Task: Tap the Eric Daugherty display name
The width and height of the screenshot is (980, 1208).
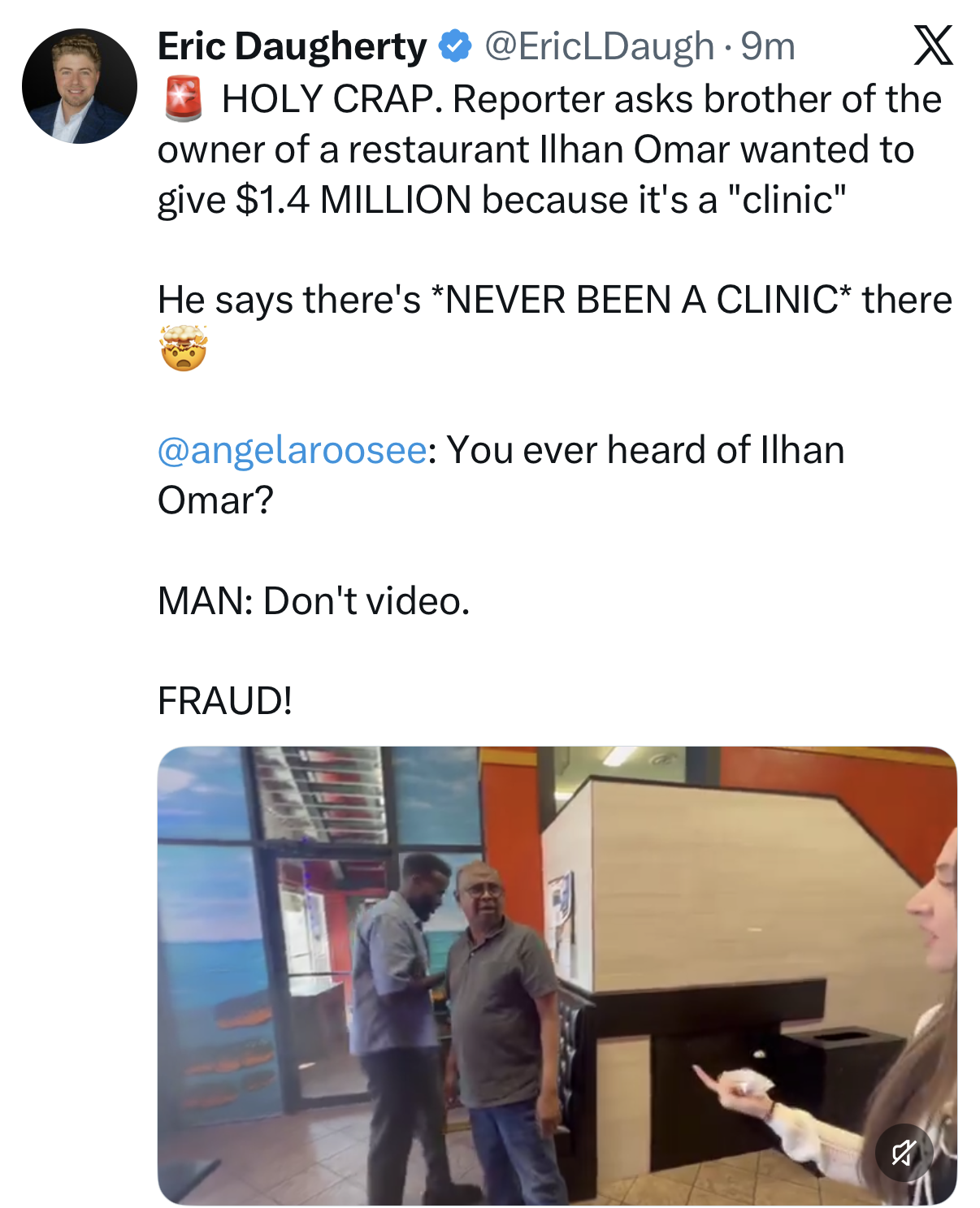Action: [x=291, y=46]
